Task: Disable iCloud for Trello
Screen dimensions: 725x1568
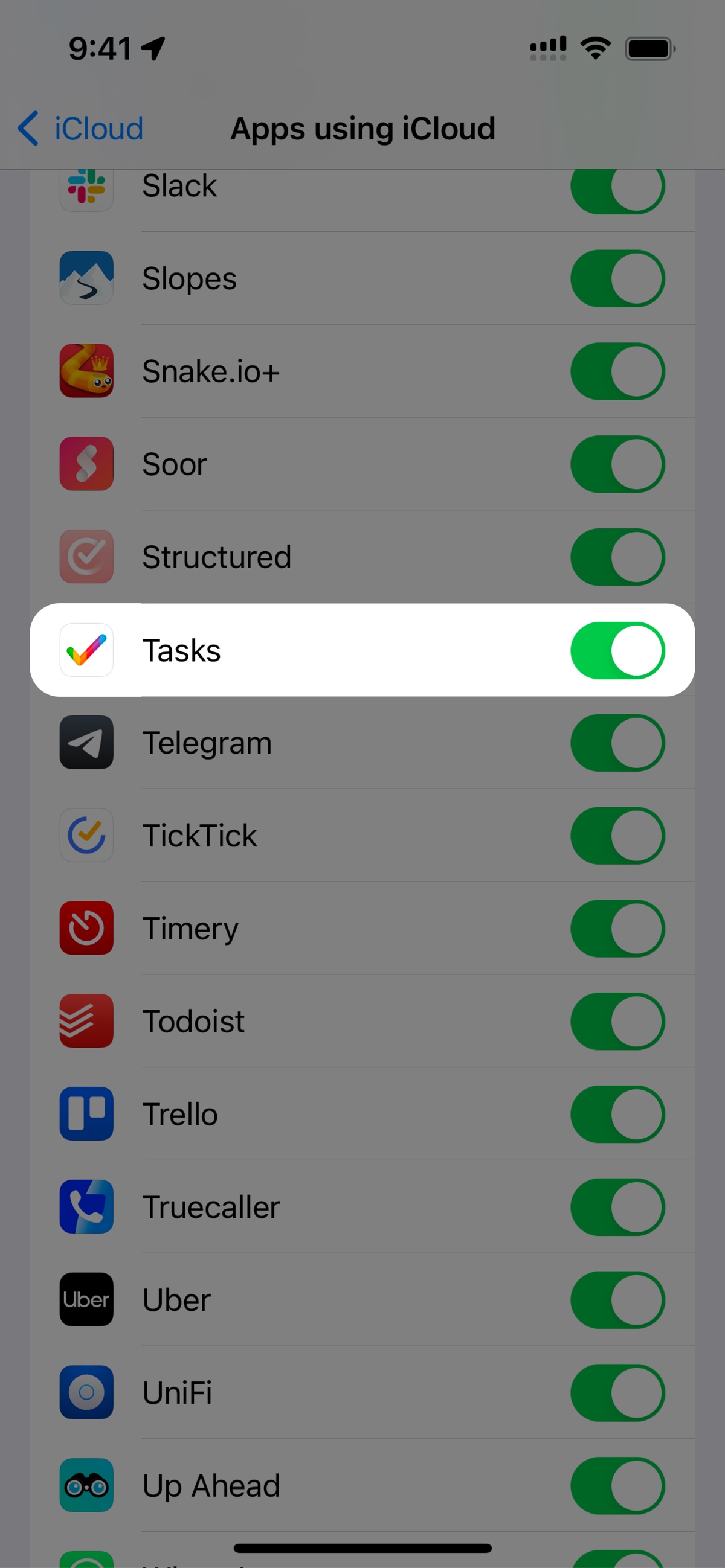Action: pyautogui.click(x=617, y=1114)
